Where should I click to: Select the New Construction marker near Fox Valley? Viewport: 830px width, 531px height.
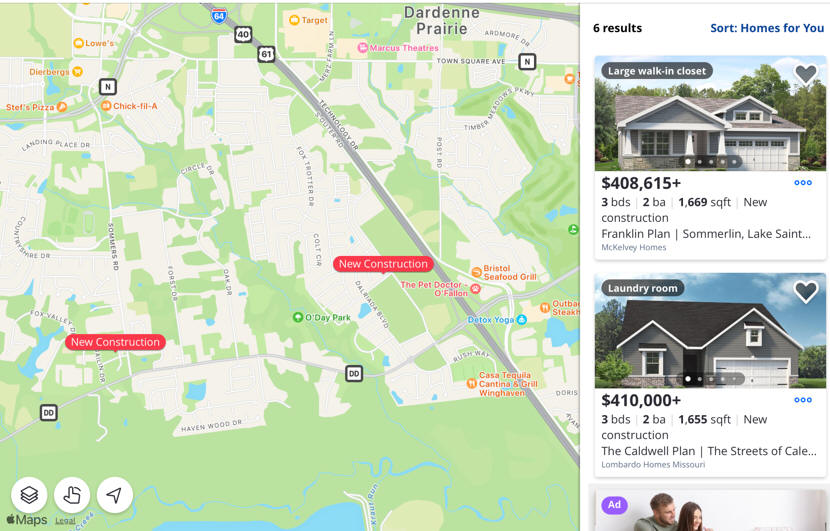(x=115, y=342)
